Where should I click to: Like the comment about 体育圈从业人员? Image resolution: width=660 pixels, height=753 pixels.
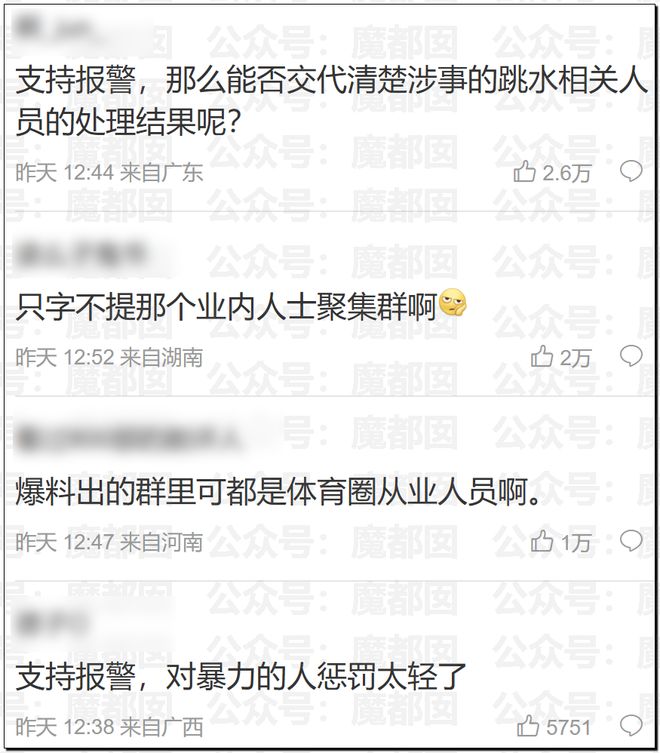(x=542, y=541)
